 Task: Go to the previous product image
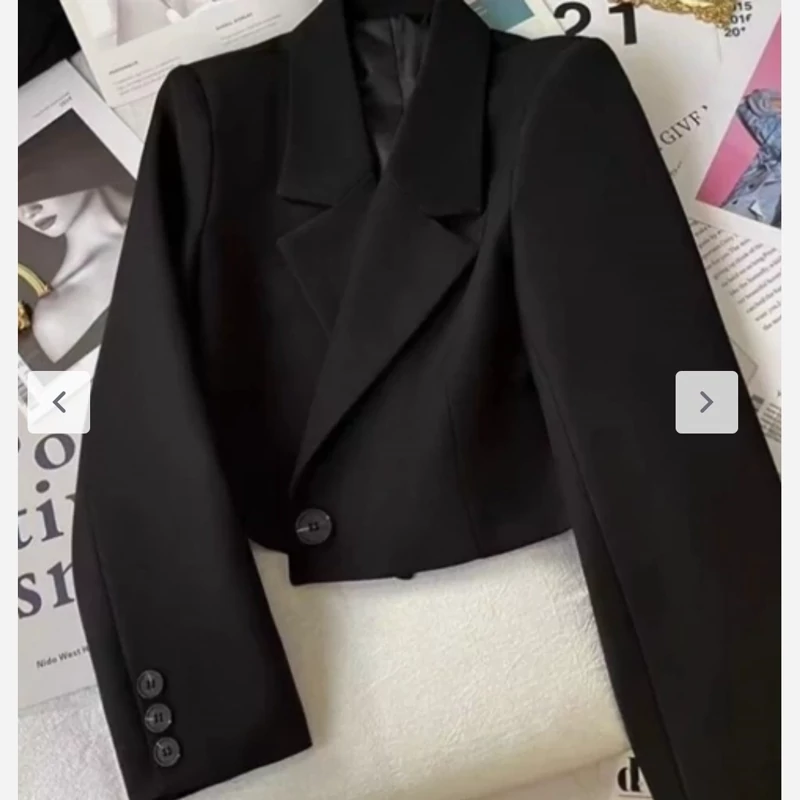pos(59,403)
